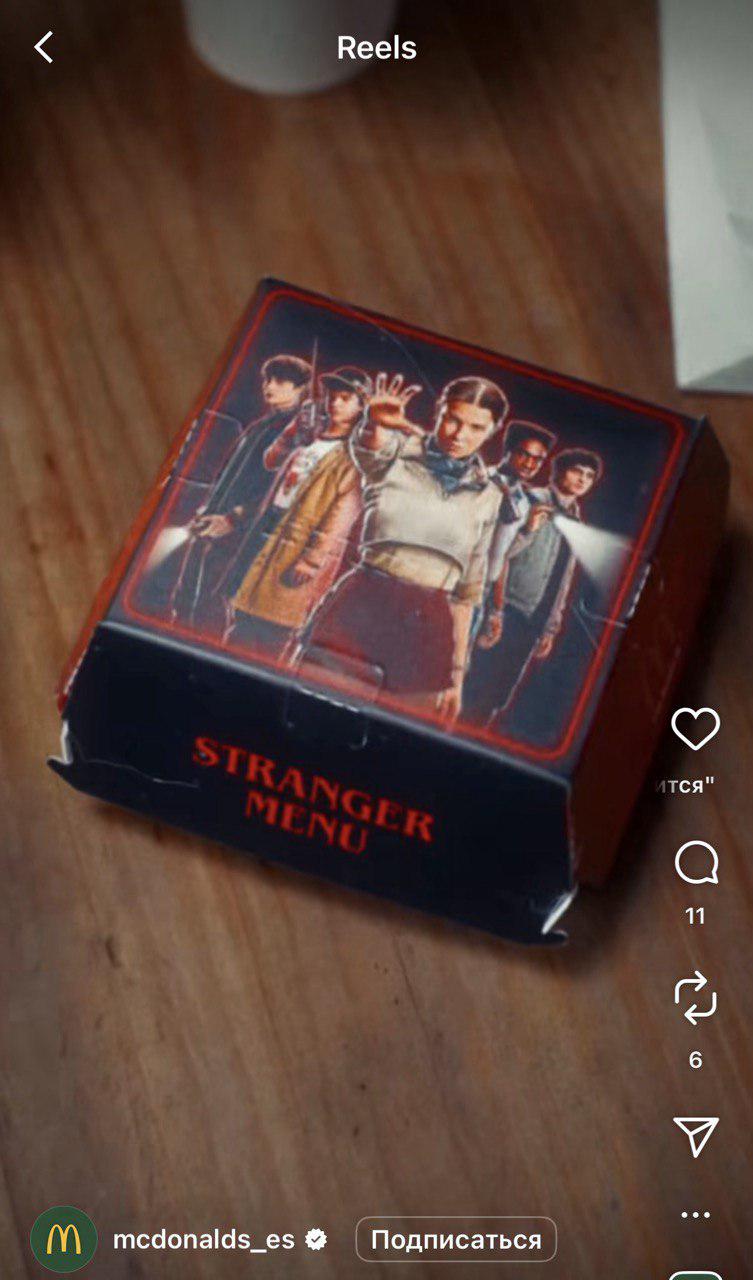This screenshot has height=1280, width=753.
Task: Like this reel with the heart
Action: pos(695,729)
